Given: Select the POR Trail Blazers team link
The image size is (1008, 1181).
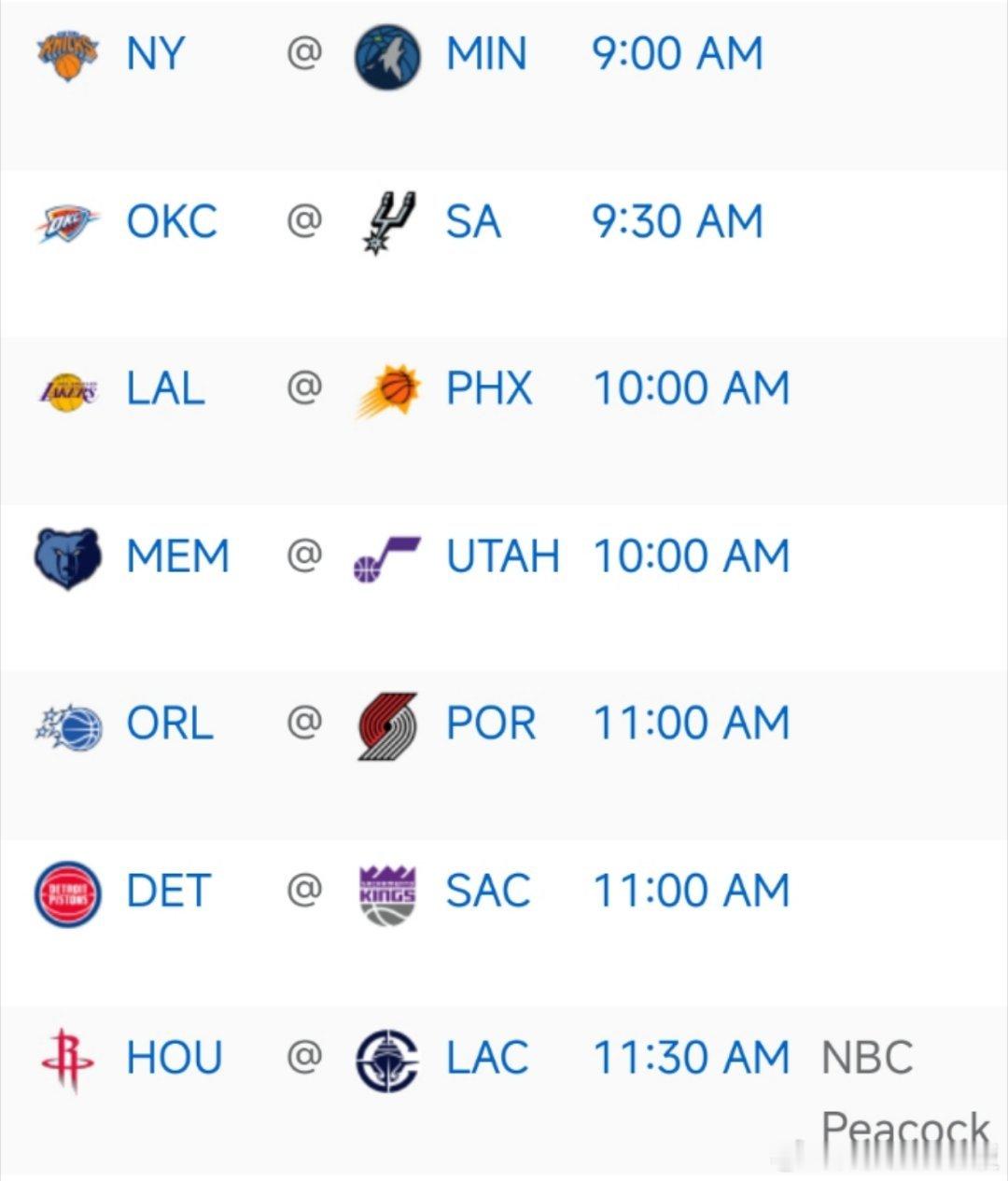Looking at the screenshot, I should [491, 724].
